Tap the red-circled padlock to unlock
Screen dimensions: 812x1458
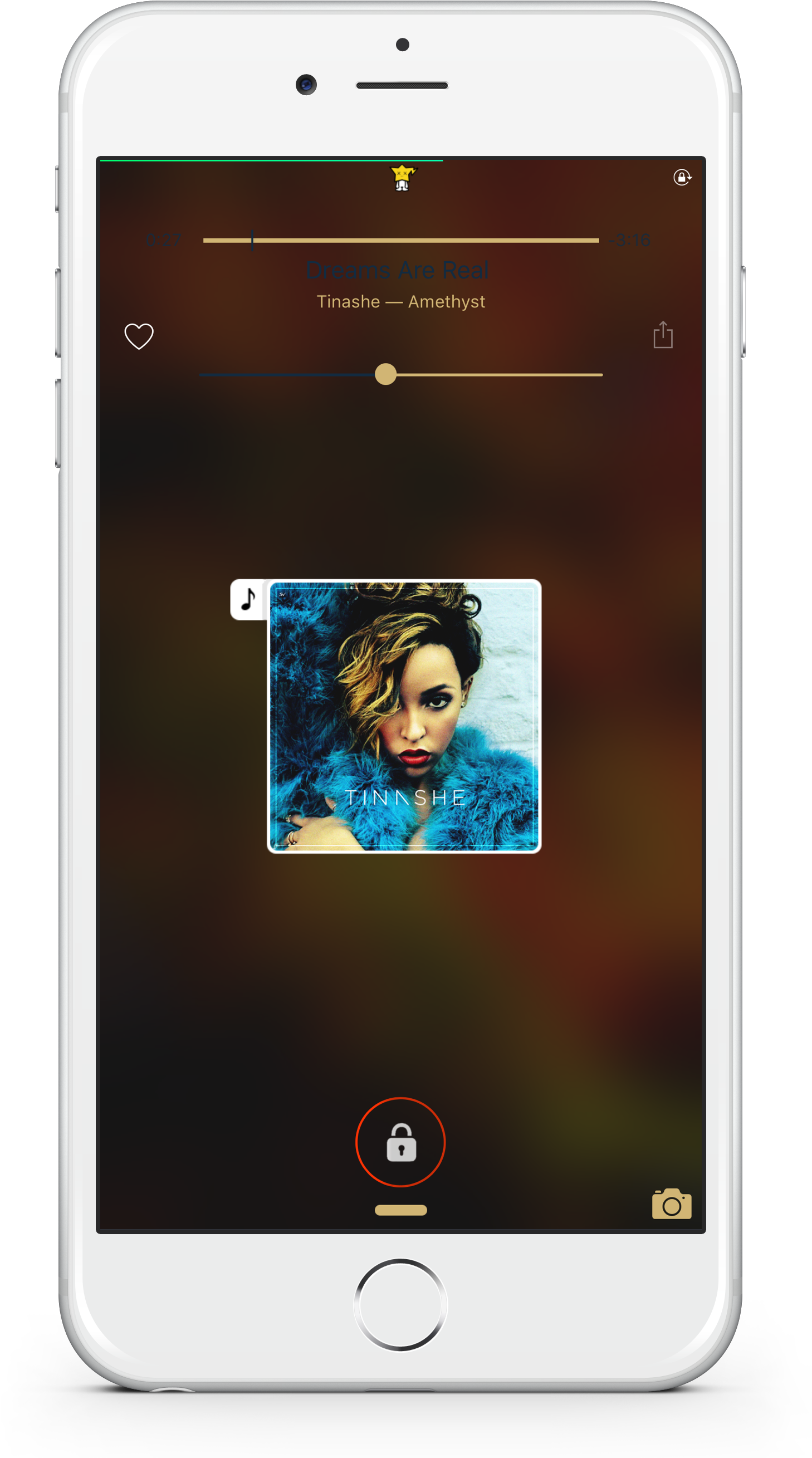point(400,1142)
